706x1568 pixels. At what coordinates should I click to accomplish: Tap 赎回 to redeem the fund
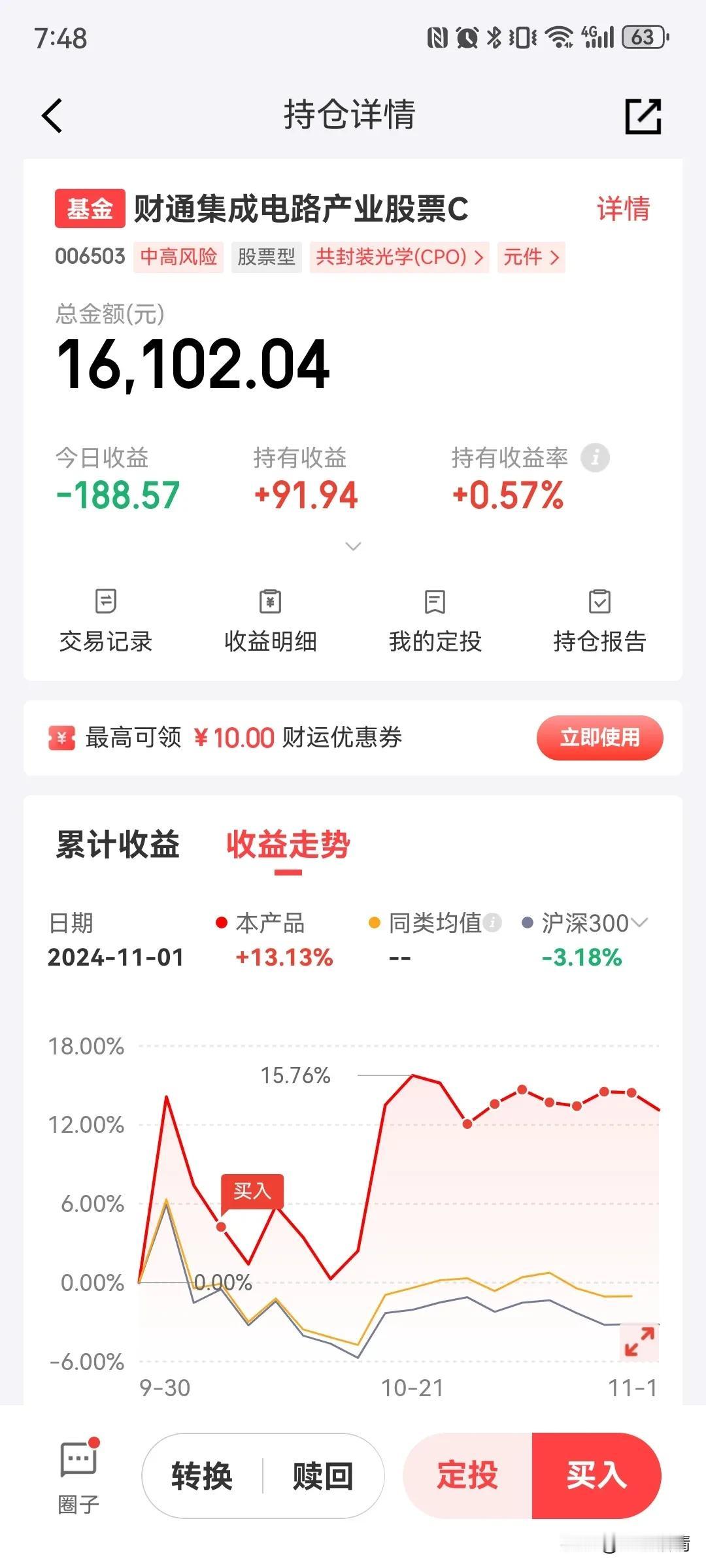click(x=323, y=1477)
